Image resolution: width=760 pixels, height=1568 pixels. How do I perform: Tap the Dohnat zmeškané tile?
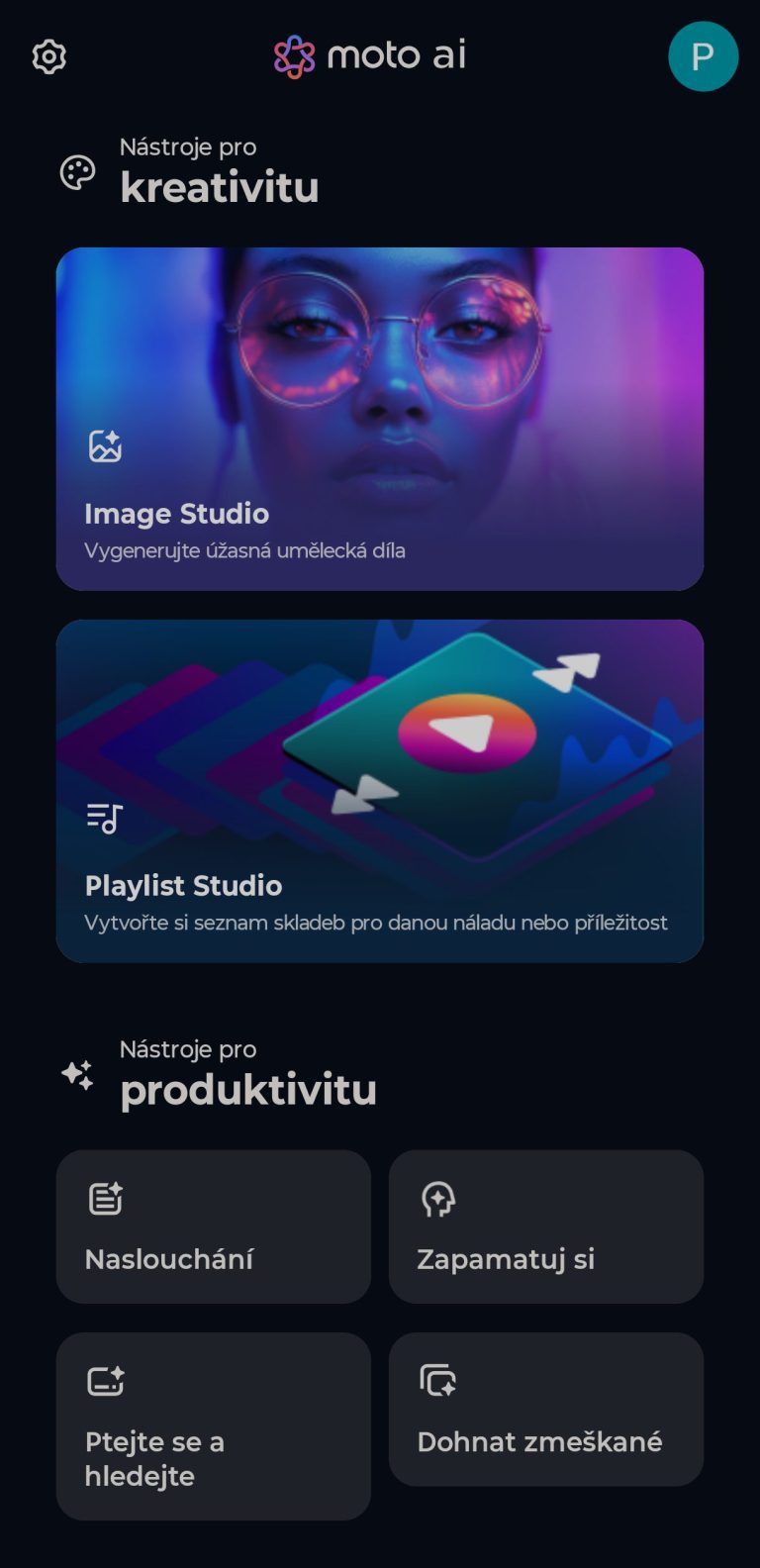pyautogui.click(x=546, y=1409)
